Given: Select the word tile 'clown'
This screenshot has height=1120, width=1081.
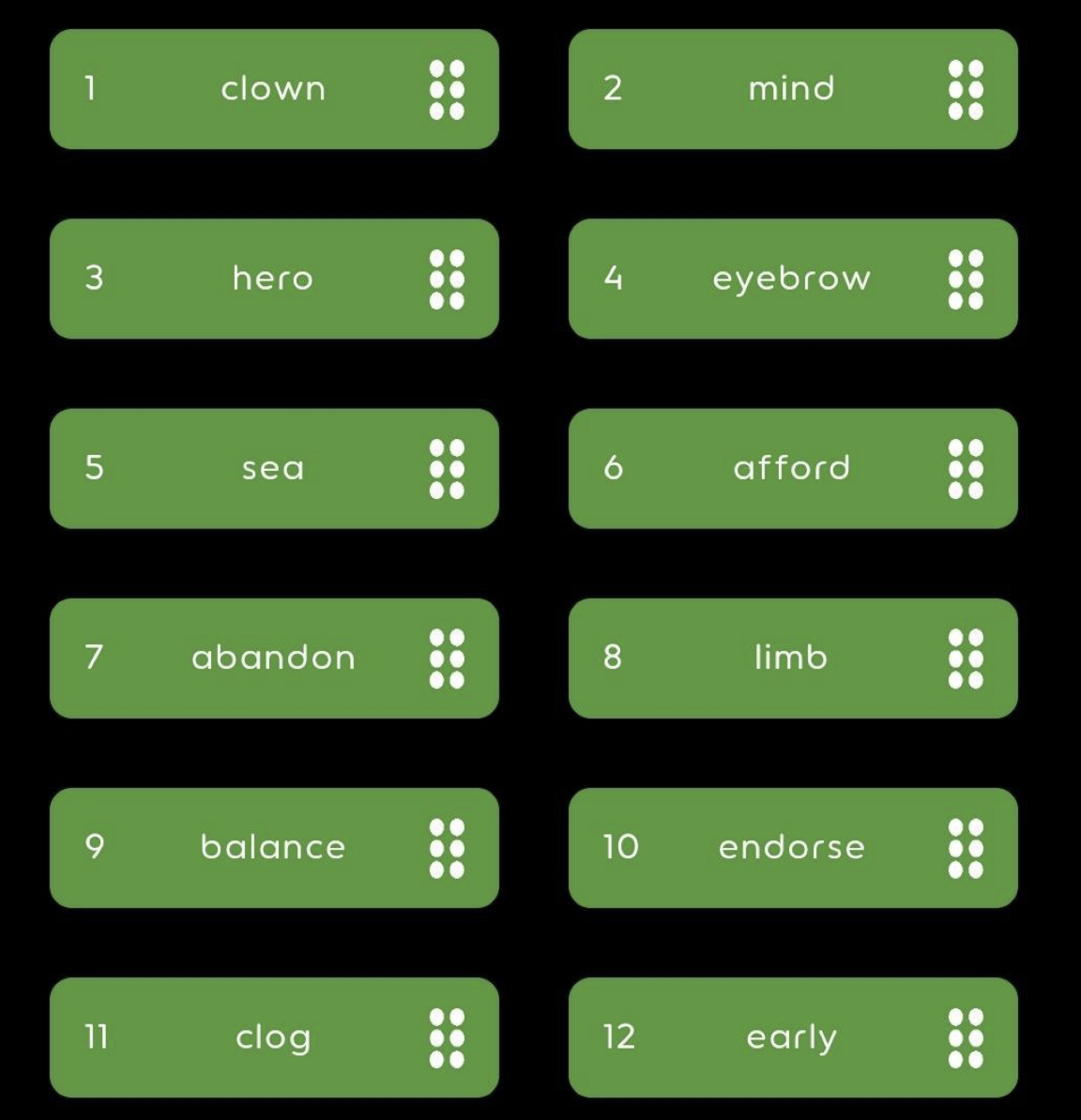Looking at the screenshot, I should coord(273,89).
